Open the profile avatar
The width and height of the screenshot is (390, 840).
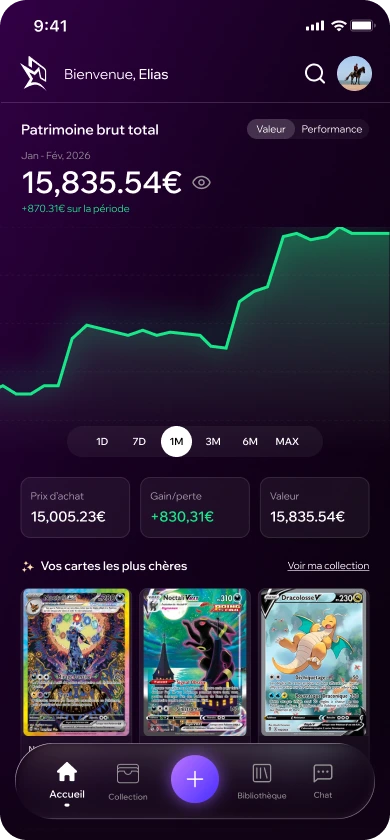[354, 73]
